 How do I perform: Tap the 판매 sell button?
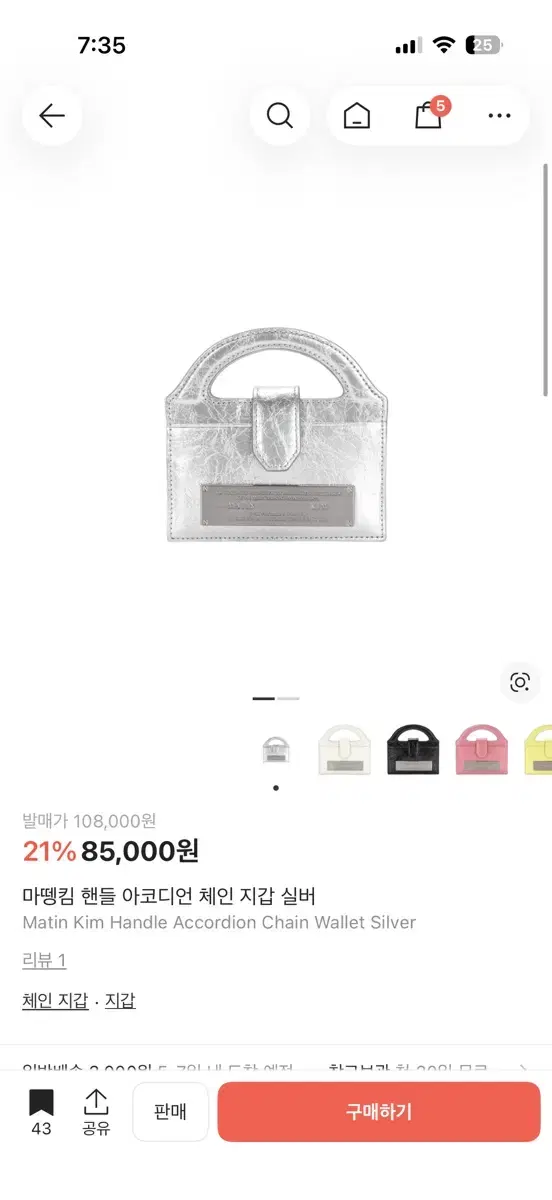170,1111
